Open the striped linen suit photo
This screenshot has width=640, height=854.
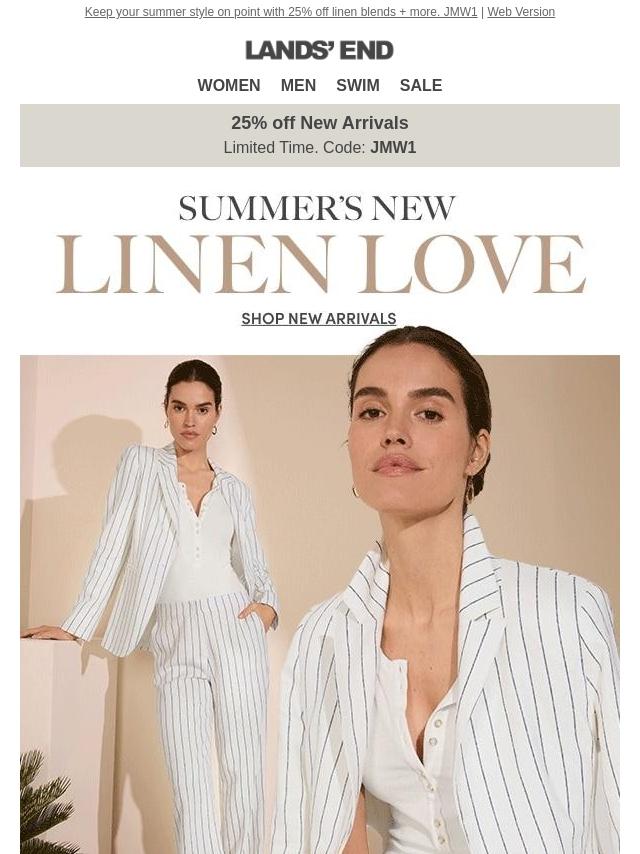click(320, 600)
